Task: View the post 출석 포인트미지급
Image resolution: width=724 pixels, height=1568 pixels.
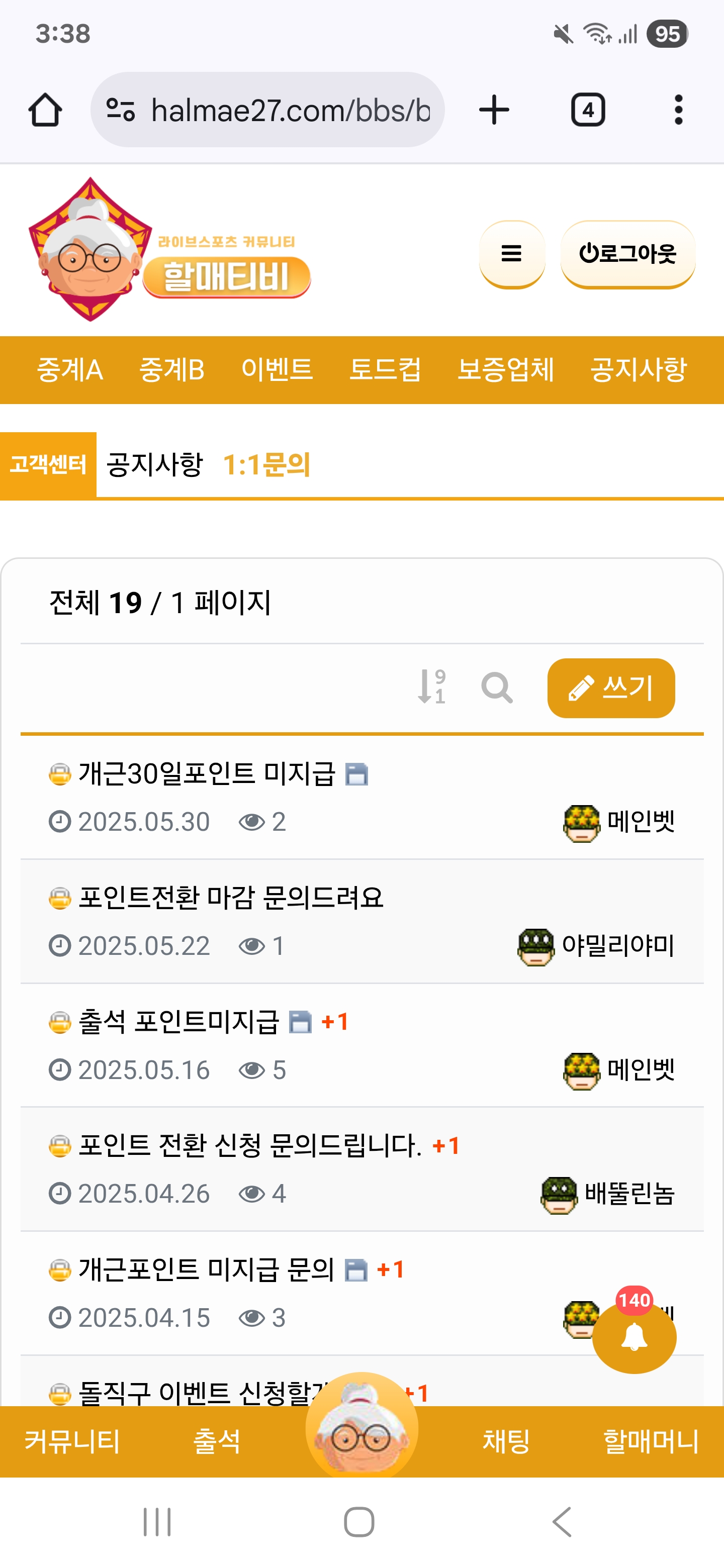Action: click(x=179, y=1022)
